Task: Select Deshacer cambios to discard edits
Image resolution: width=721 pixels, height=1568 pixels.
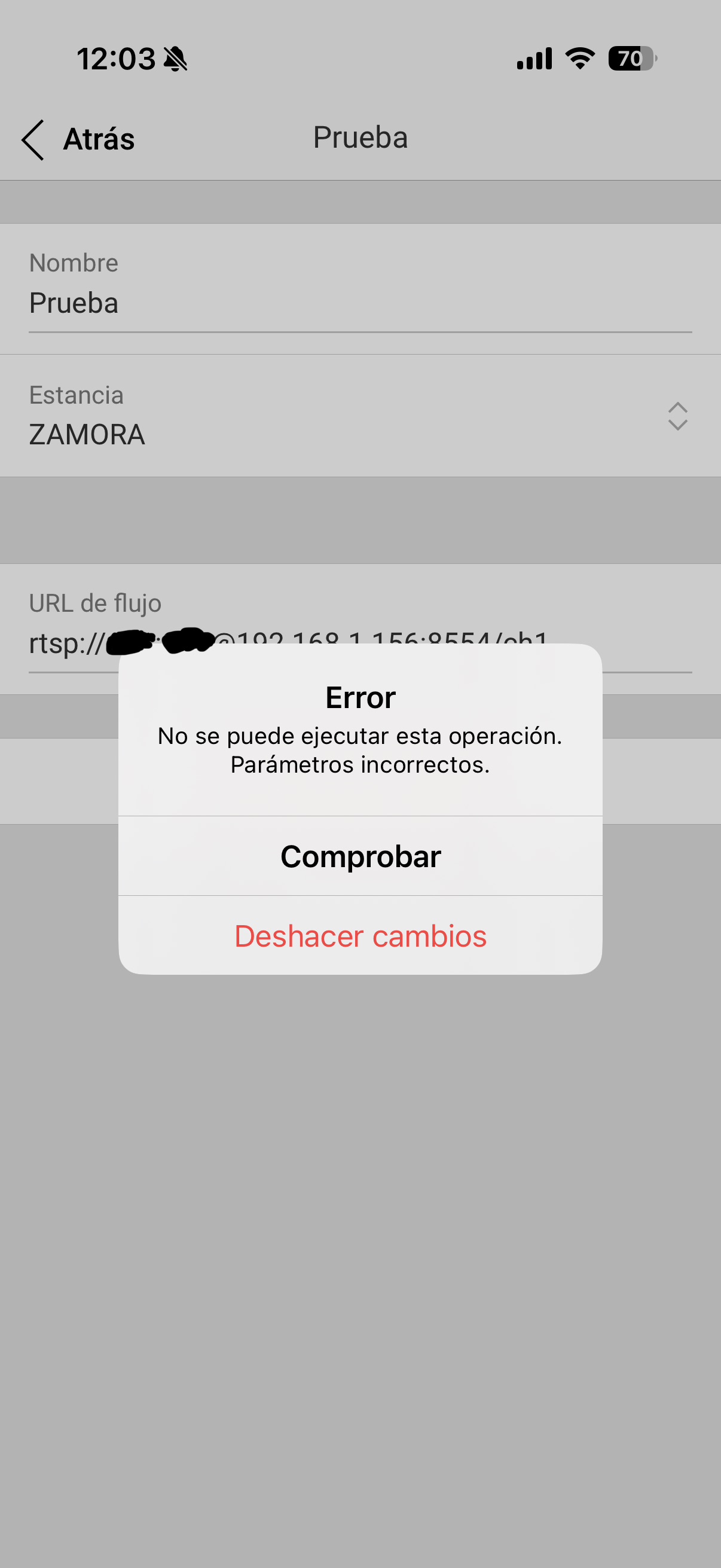Action: [360, 936]
